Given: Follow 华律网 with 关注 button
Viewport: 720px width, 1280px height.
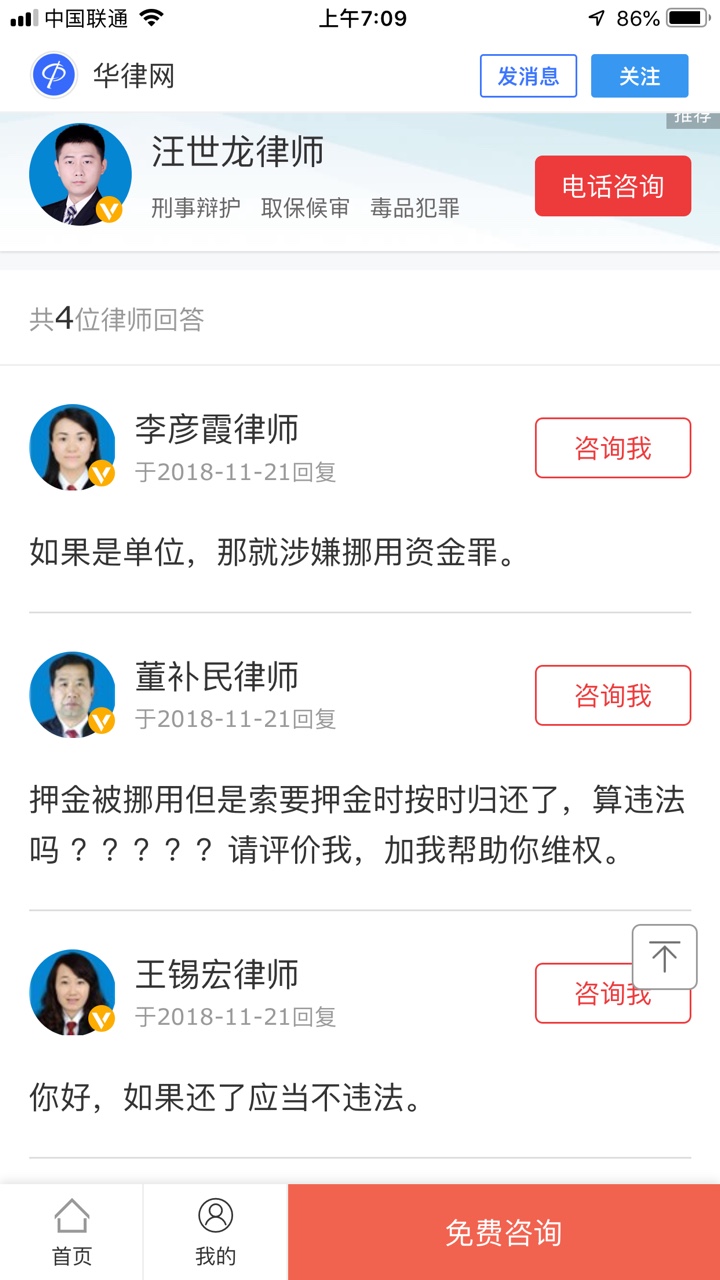Looking at the screenshot, I should tap(639, 76).
